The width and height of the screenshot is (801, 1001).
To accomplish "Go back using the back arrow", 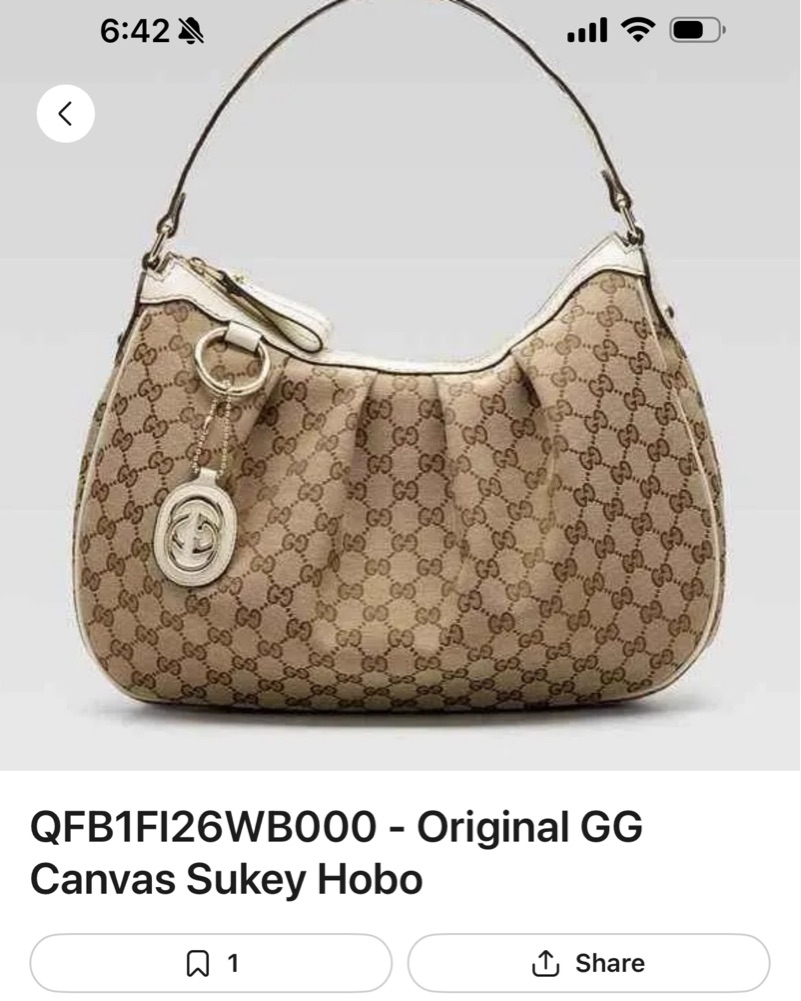I will click(66, 114).
